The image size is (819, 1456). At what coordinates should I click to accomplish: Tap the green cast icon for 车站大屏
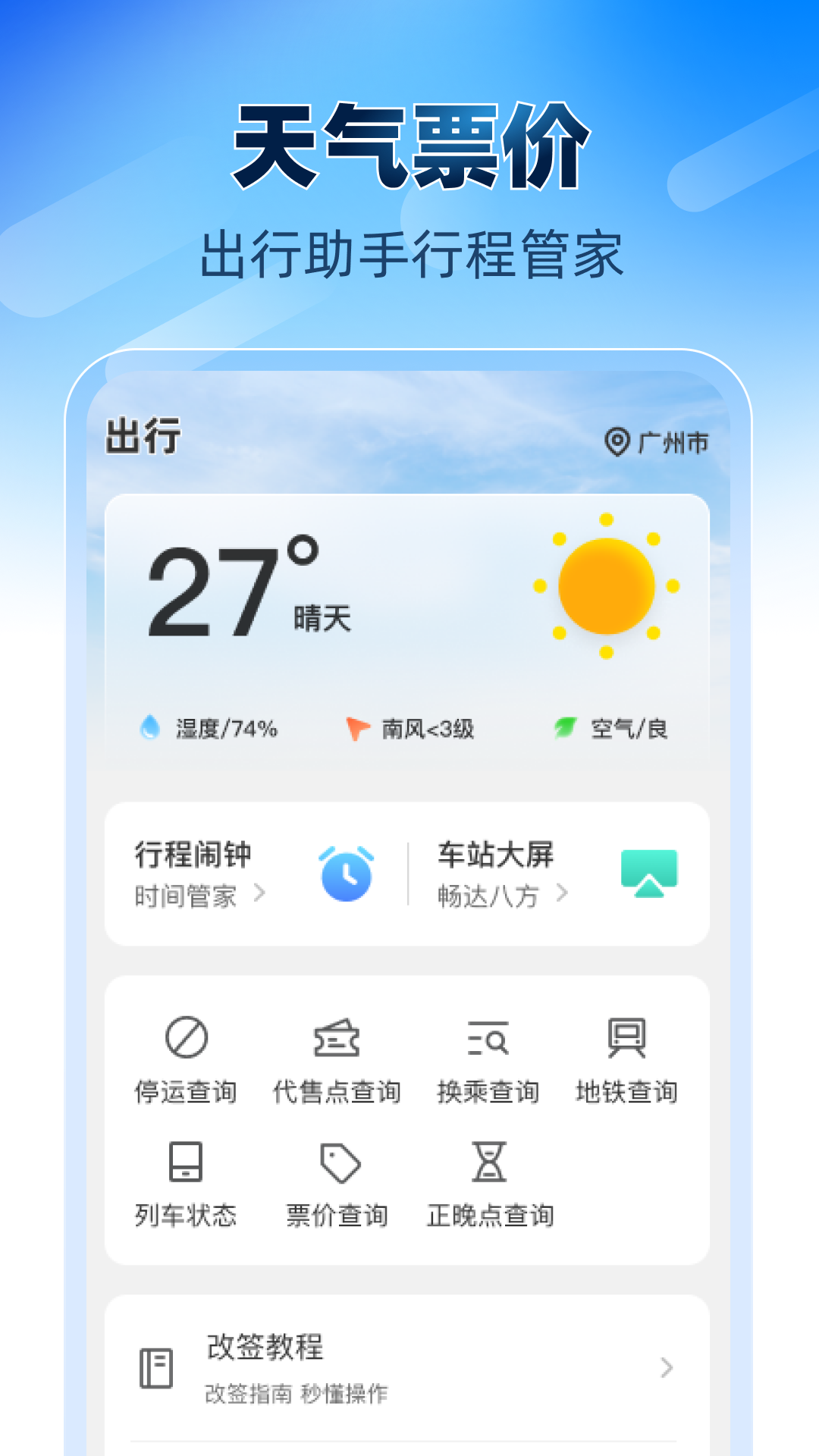point(650,874)
